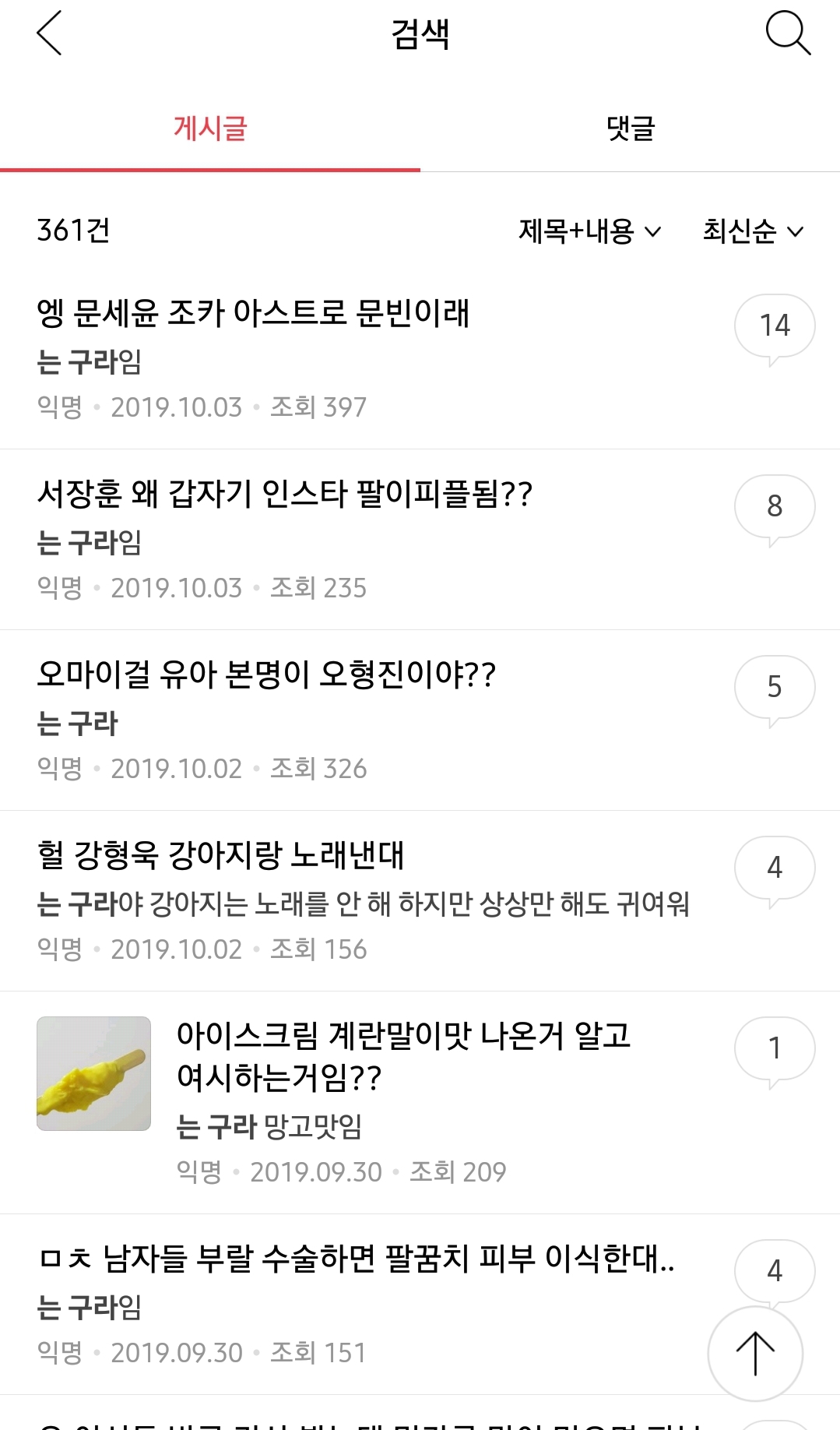View the 8 comments on the 서장훈 post
Viewport: 840px width, 1430px height.
coord(775,507)
